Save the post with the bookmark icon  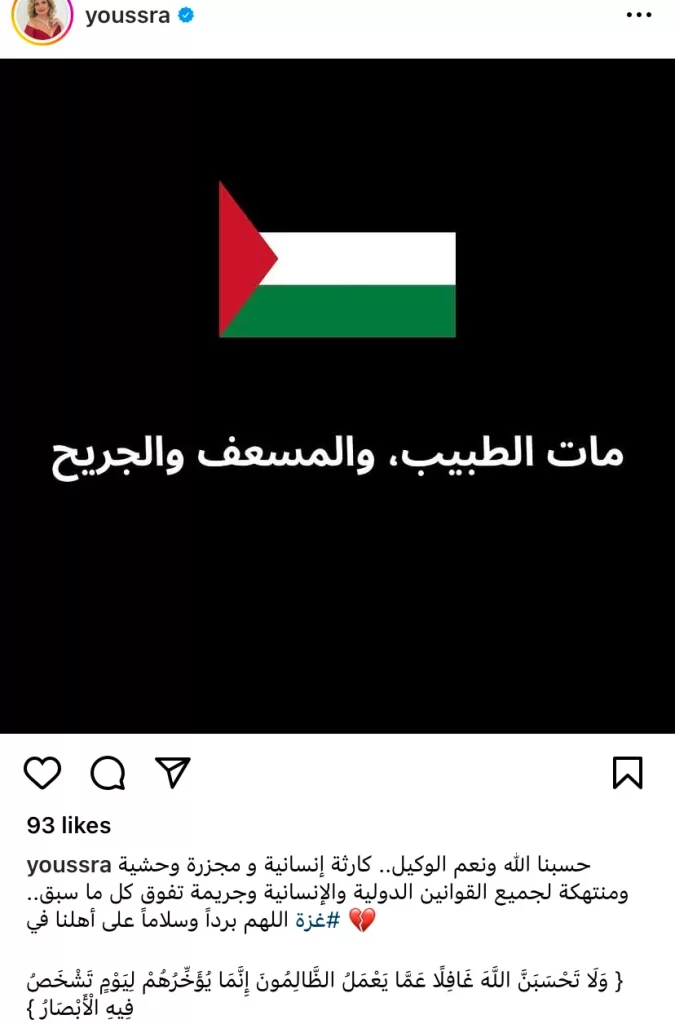(627, 772)
